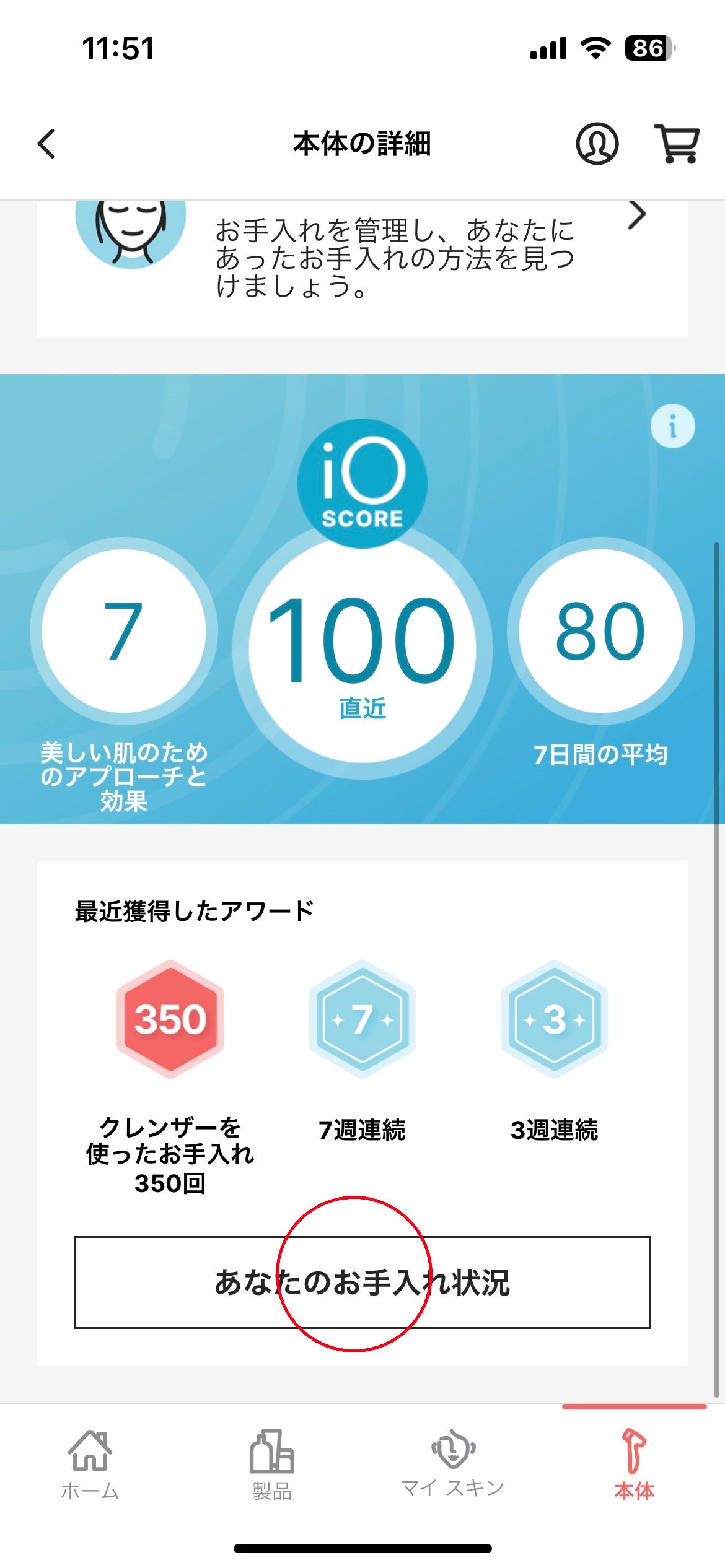View the 3週連続 award badge

pyautogui.click(x=554, y=1019)
